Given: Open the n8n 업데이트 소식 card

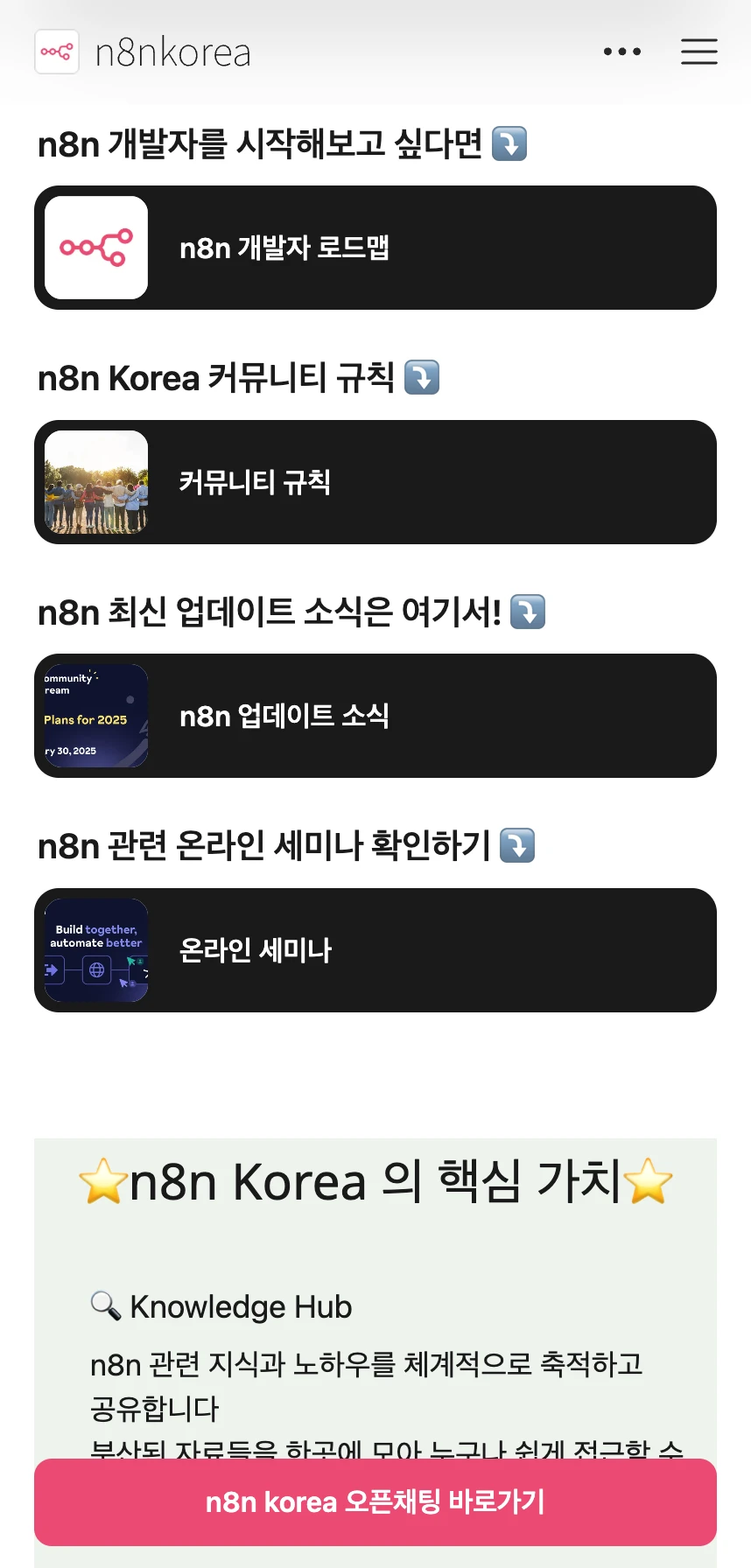Looking at the screenshot, I should [375, 716].
